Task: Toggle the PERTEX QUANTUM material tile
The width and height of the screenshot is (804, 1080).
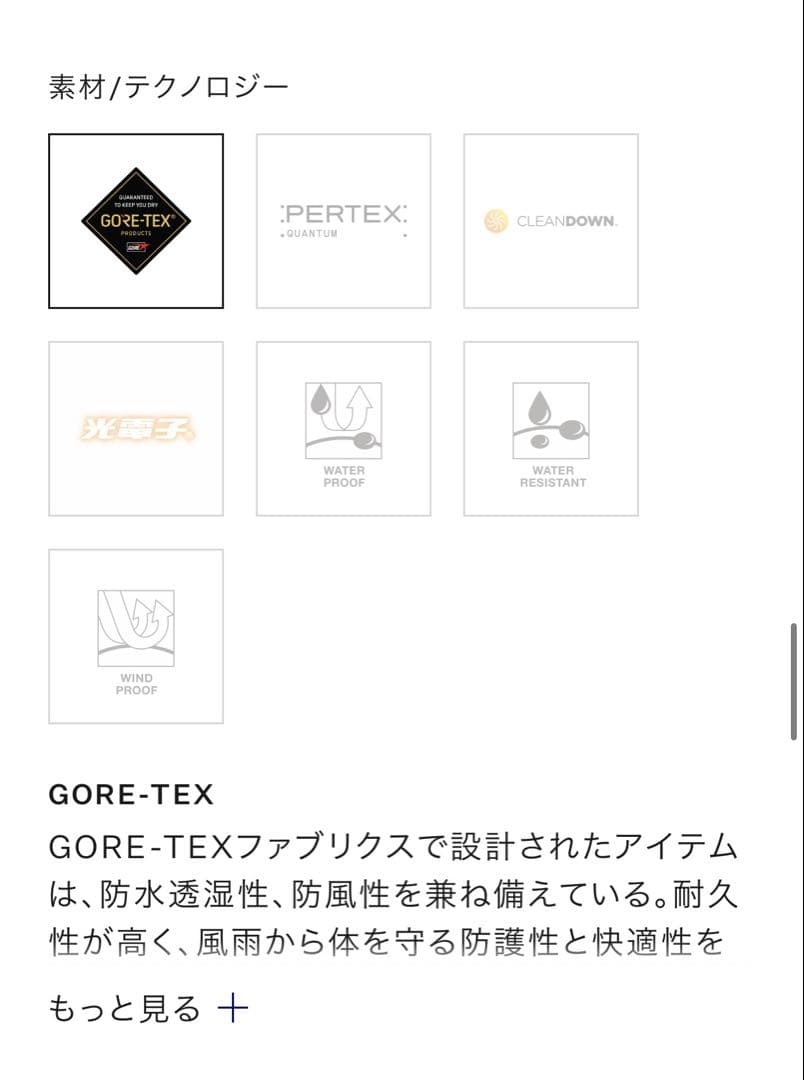Action: pyautogui.click(x=344, y=218)
